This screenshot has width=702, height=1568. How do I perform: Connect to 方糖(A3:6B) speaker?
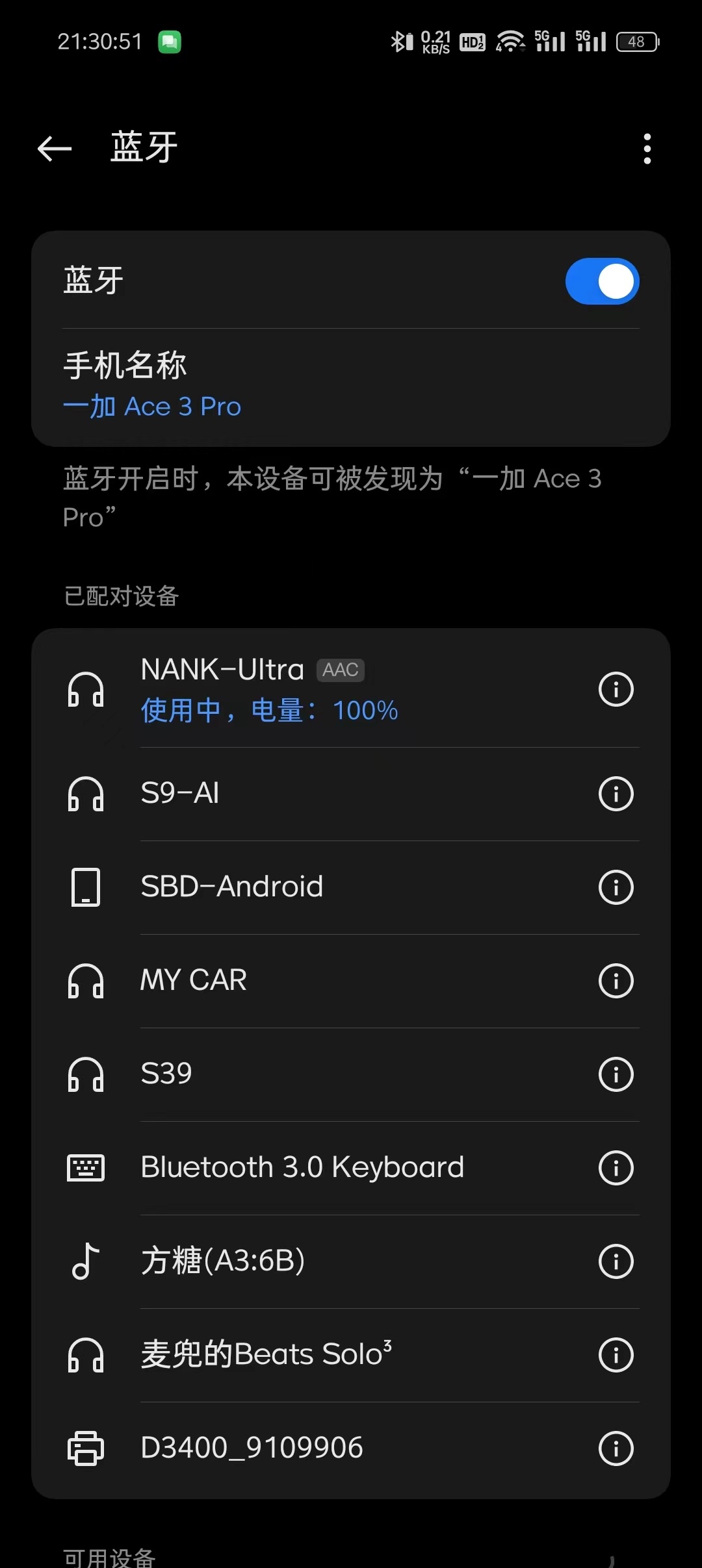(x=325, y=1261)
